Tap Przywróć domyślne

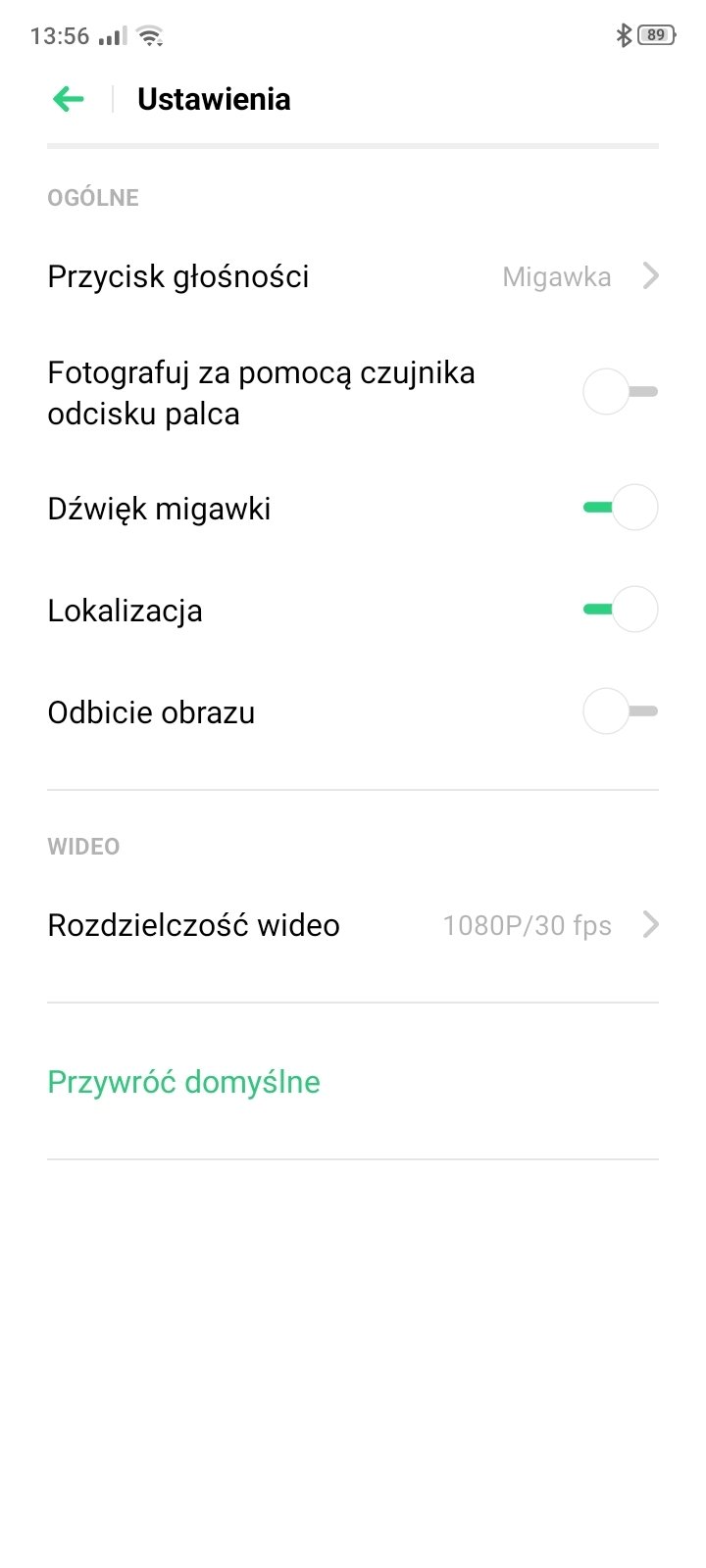click(x=184, y=1082)
